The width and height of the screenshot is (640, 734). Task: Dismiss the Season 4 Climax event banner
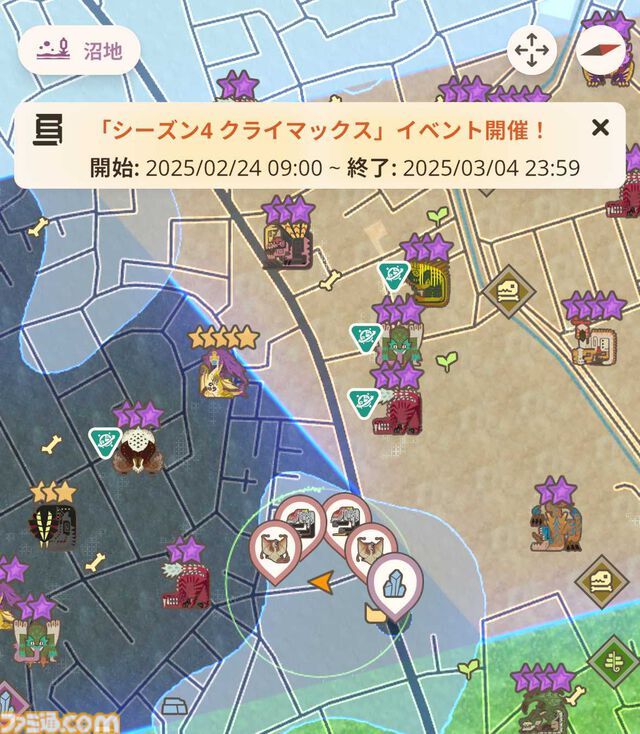(600, 127)
